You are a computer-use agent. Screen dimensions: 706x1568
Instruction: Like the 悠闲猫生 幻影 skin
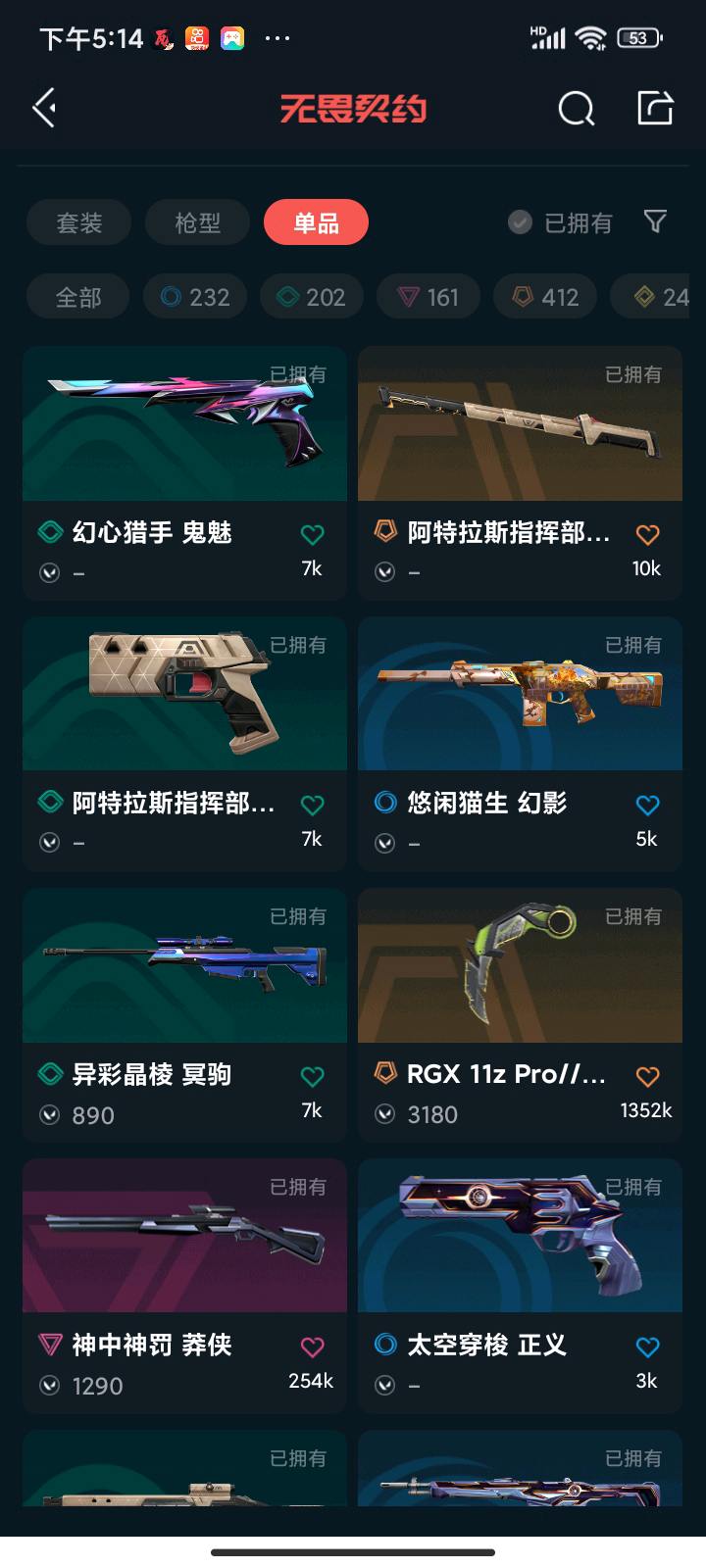(647, 806)
